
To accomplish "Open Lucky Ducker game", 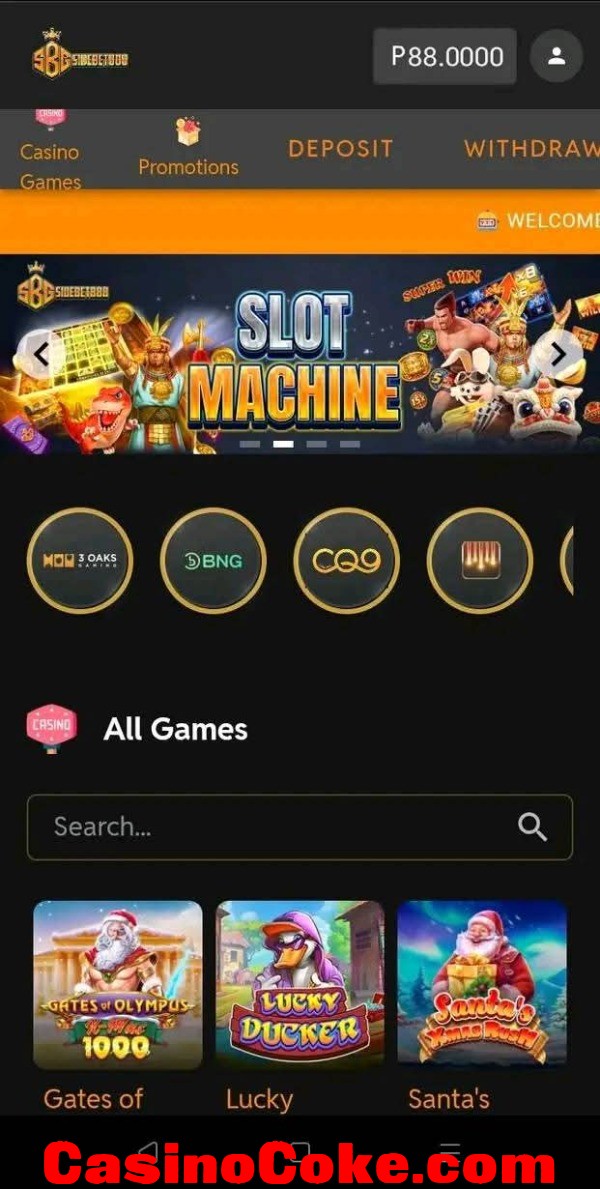I will point(300,985).
